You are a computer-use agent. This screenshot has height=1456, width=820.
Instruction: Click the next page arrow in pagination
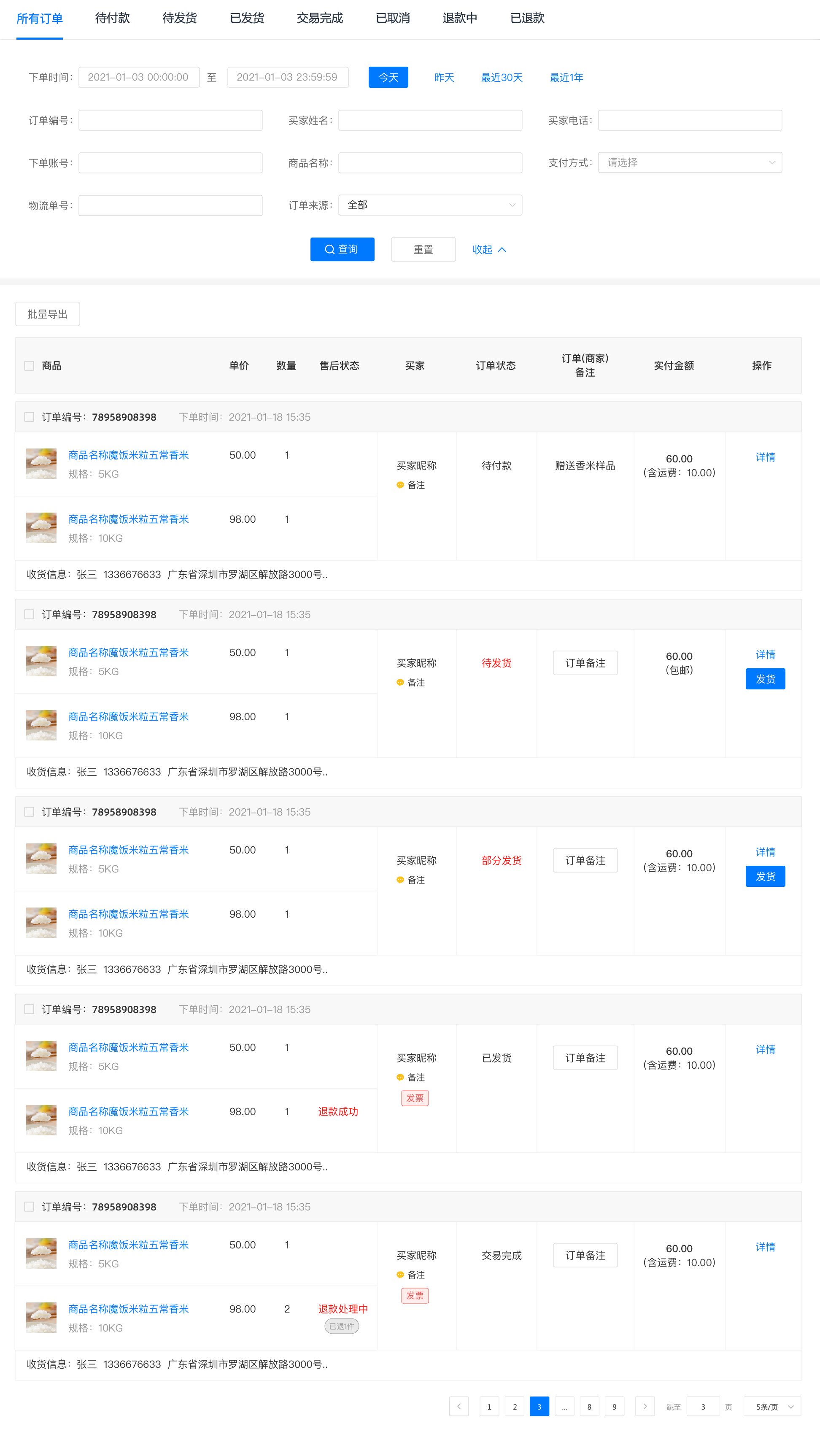[645, 1407]
